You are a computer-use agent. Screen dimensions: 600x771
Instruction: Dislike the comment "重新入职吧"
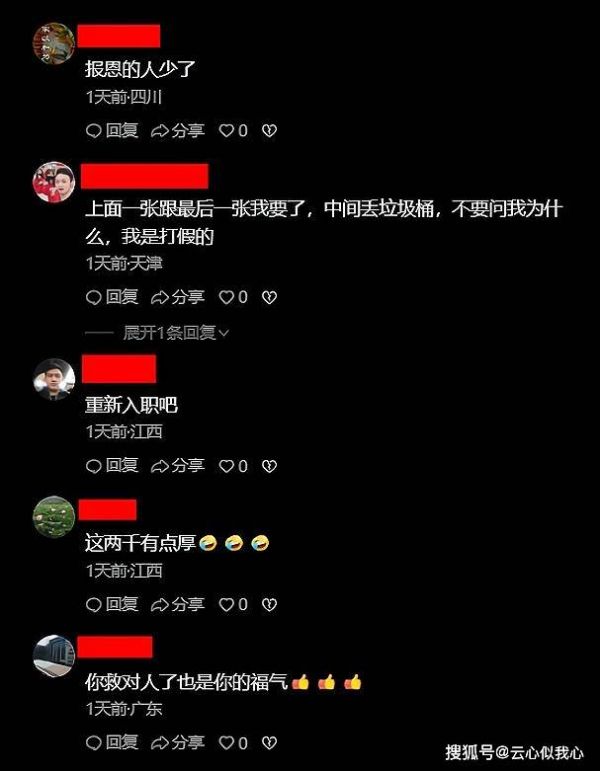[268, 466]
